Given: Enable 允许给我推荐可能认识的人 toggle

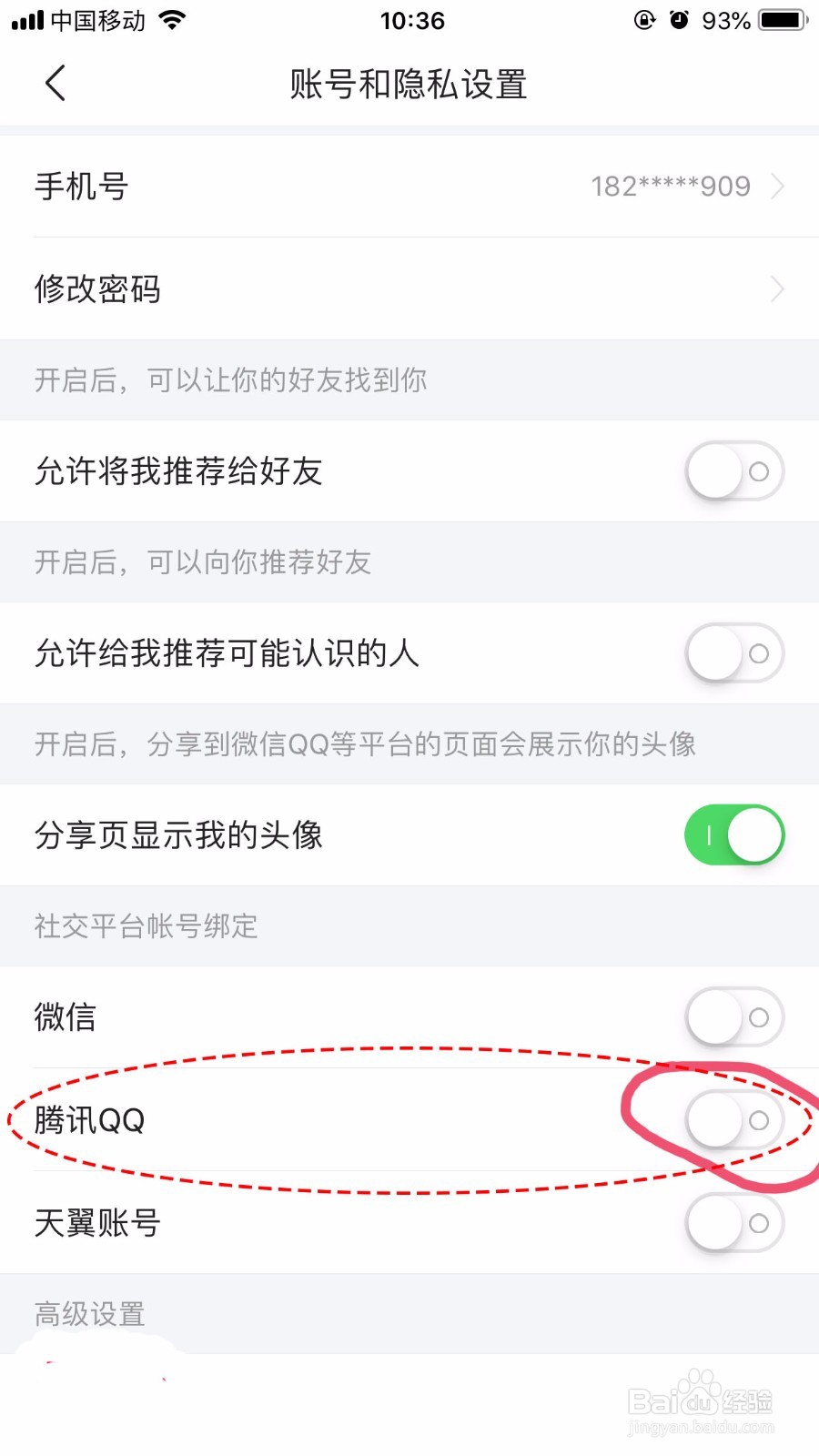Looking at the screenshot, I should [733, 653].
